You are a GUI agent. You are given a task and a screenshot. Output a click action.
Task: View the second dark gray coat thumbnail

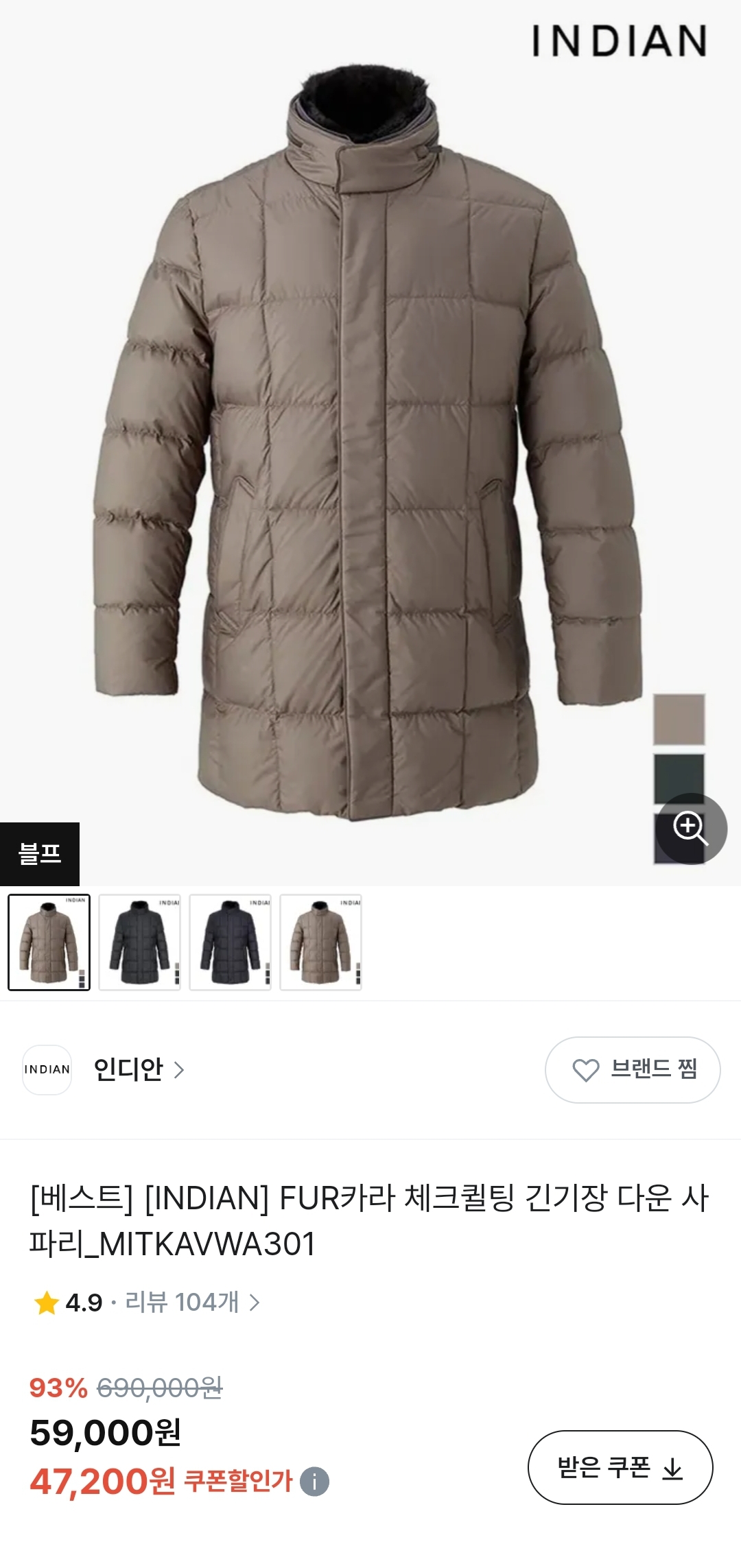point(139,942)
